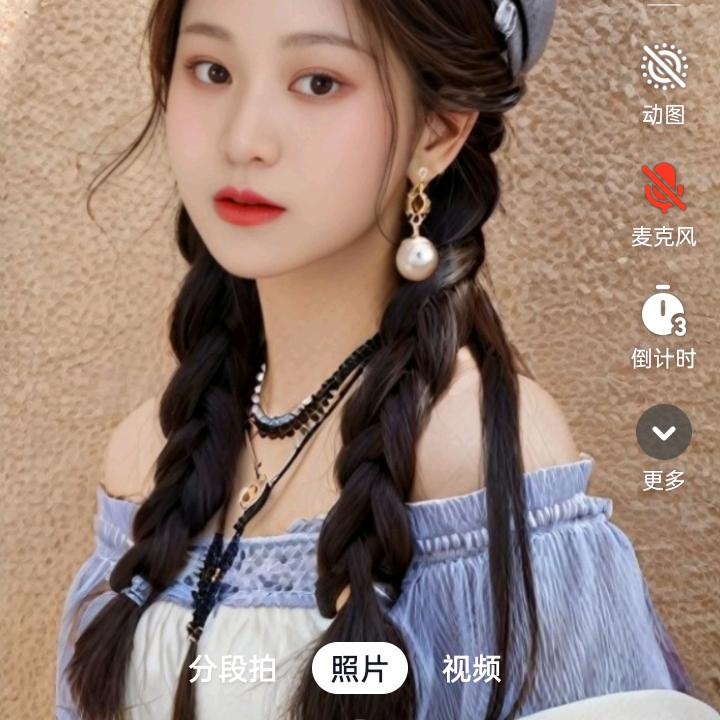Image resolution: width=720 pixels, height=720 pixels.
Task: Switch to 分段拍 mode
Action: click(x=233, y=669)
